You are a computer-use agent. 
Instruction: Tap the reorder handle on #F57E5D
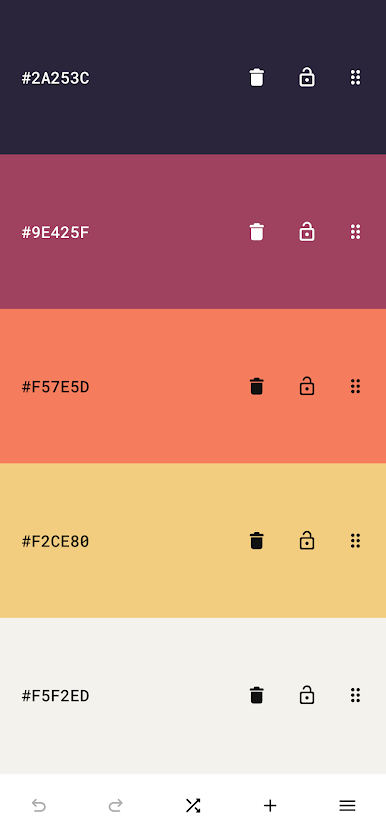tap(356, 386)
